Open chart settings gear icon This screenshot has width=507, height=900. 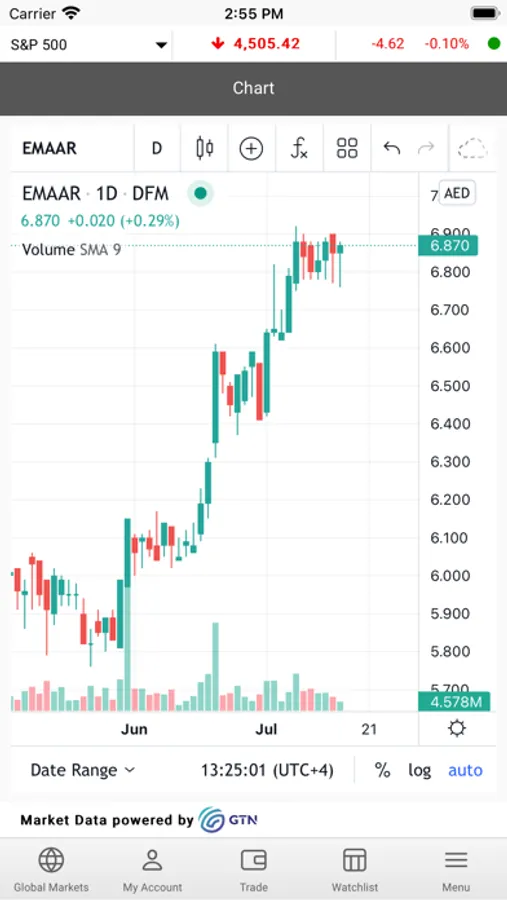point(457,729)
